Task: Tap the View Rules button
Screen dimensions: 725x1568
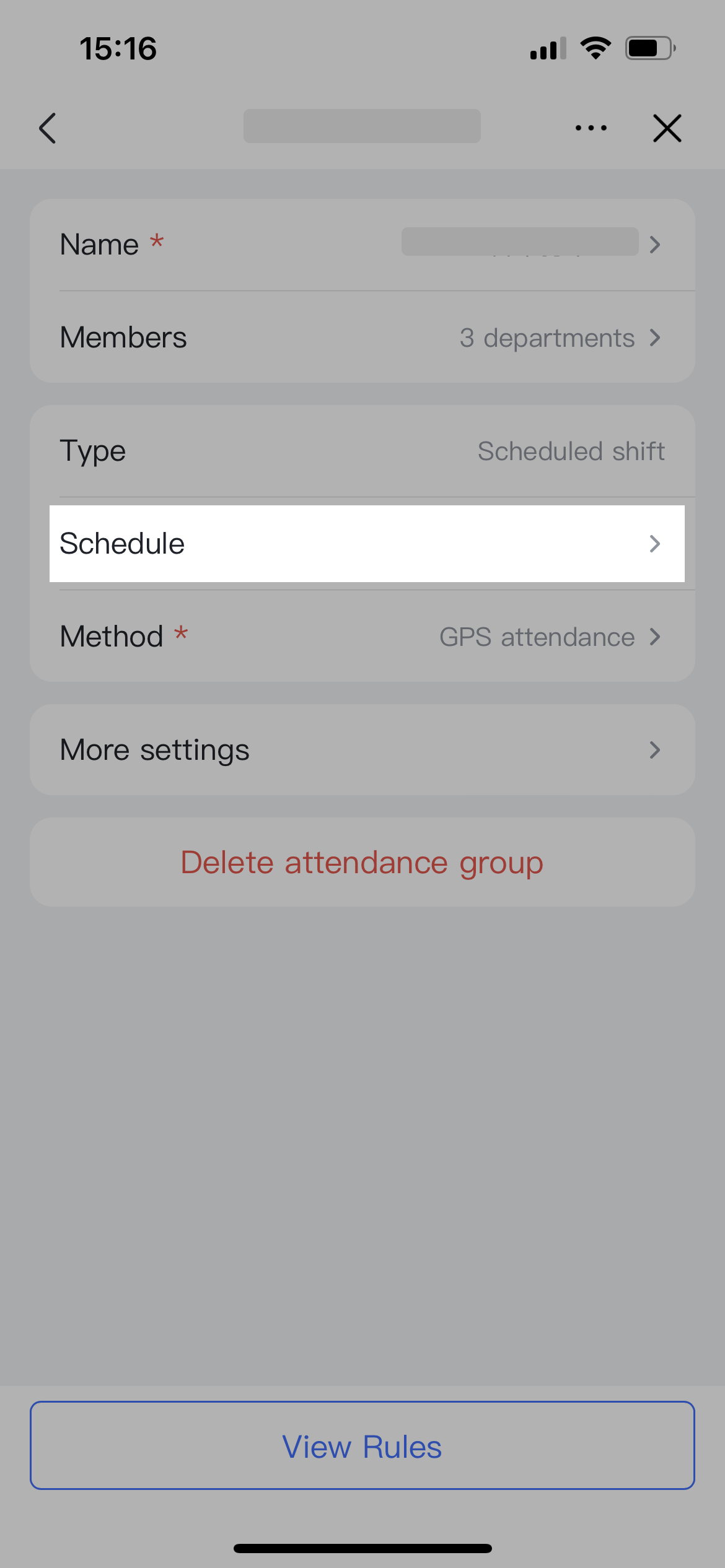Action: click(362, 1446)
